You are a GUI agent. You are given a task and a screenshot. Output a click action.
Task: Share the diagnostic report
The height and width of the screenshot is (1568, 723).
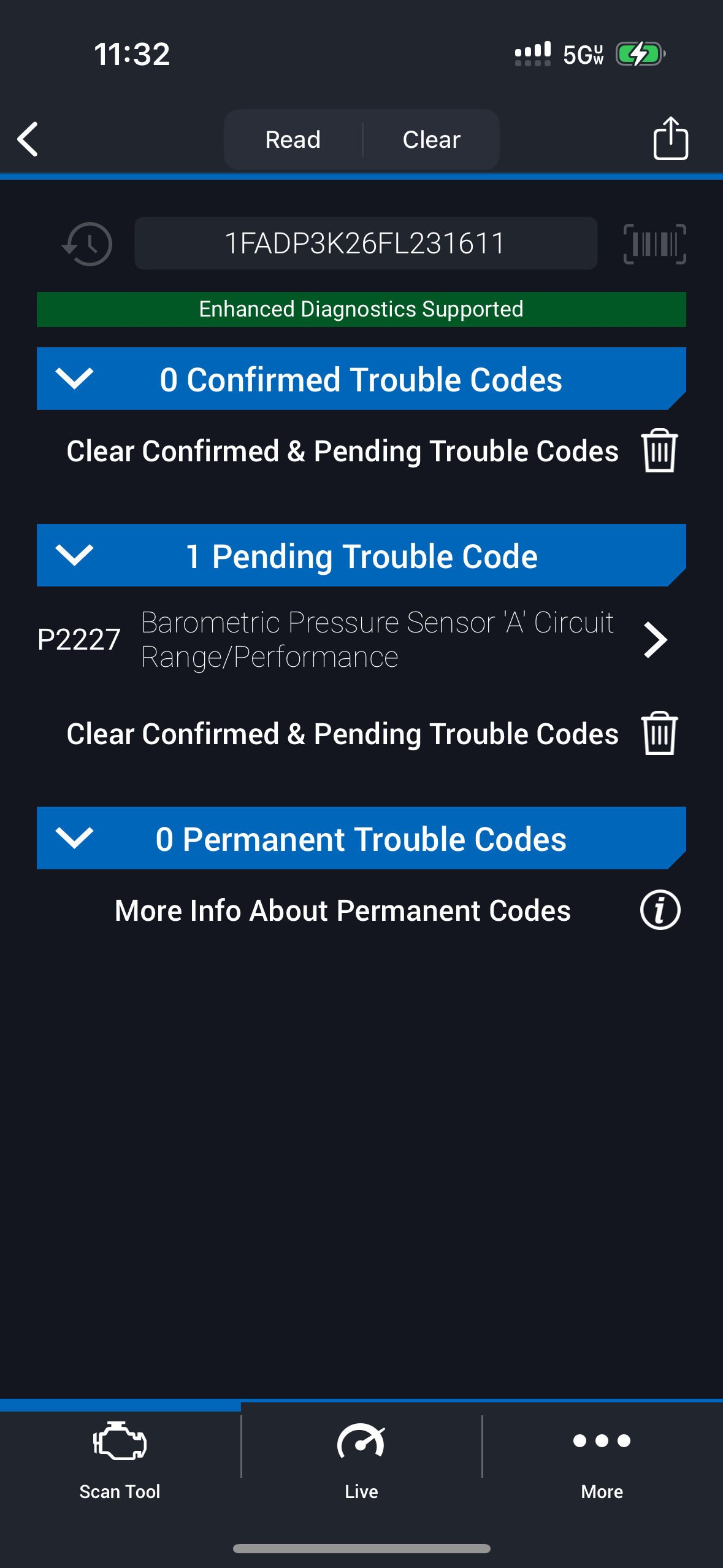point(670,139)
